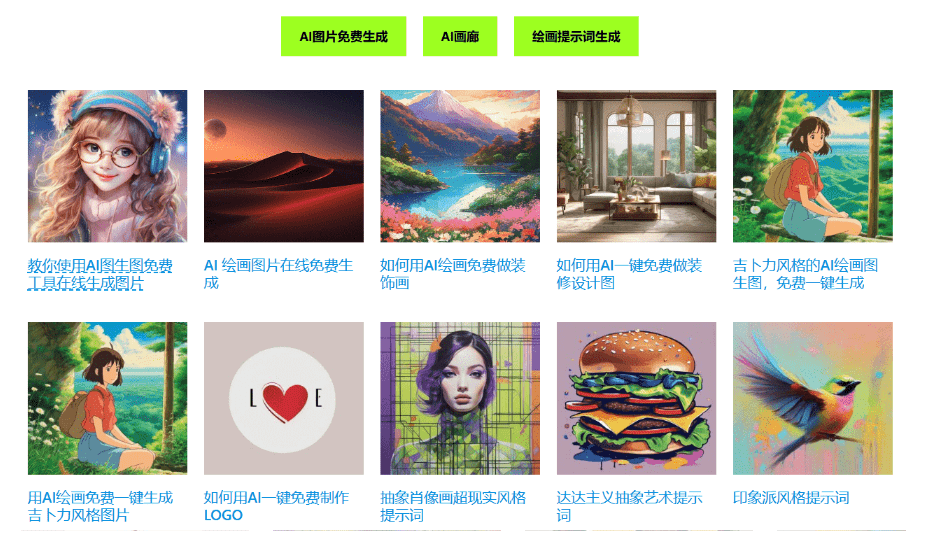Open the link 用AI绘画免费一键生成吉卜力风格图片

(x=99, y=506)
